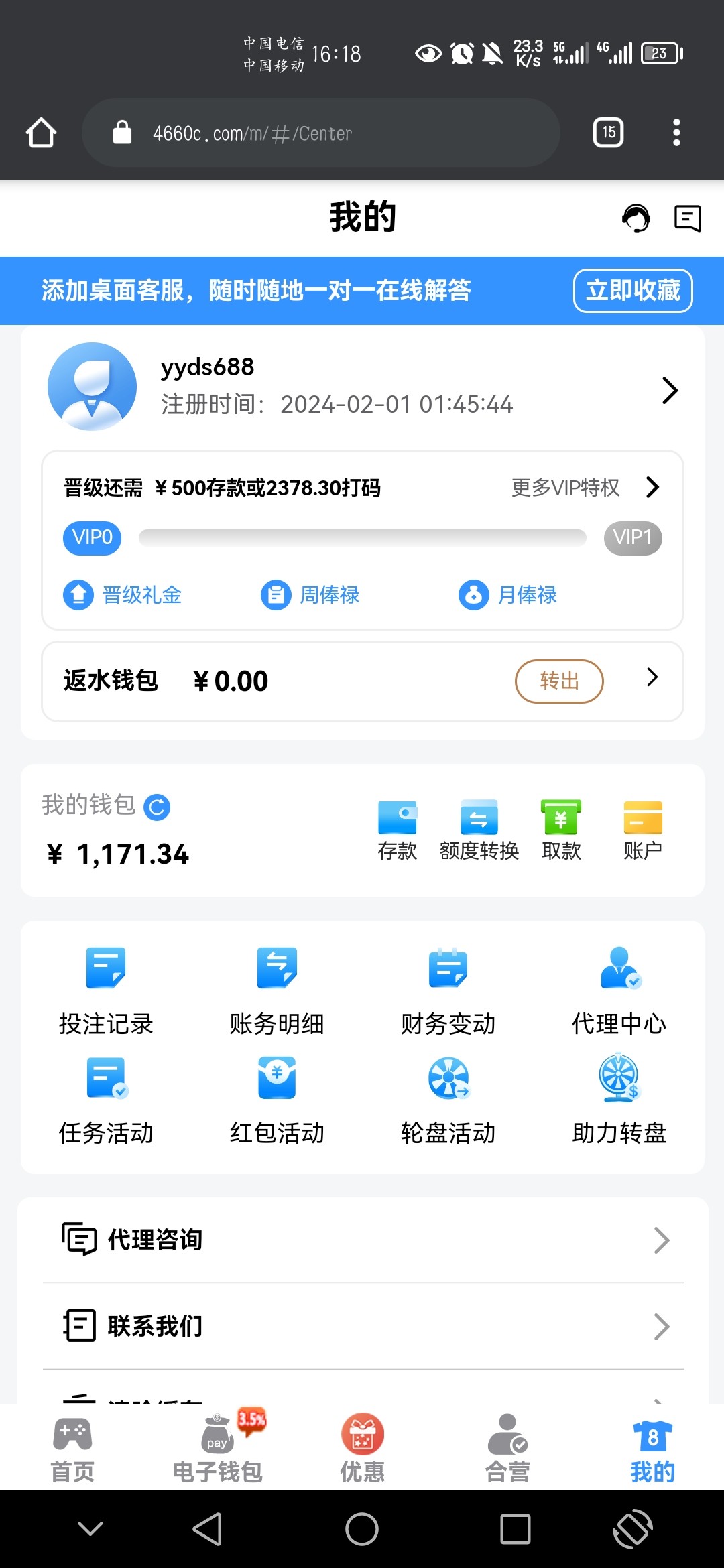Expand 更多VIP特权 details
The height and width of the screenshot is (1568, 724).
pos(565,488)
